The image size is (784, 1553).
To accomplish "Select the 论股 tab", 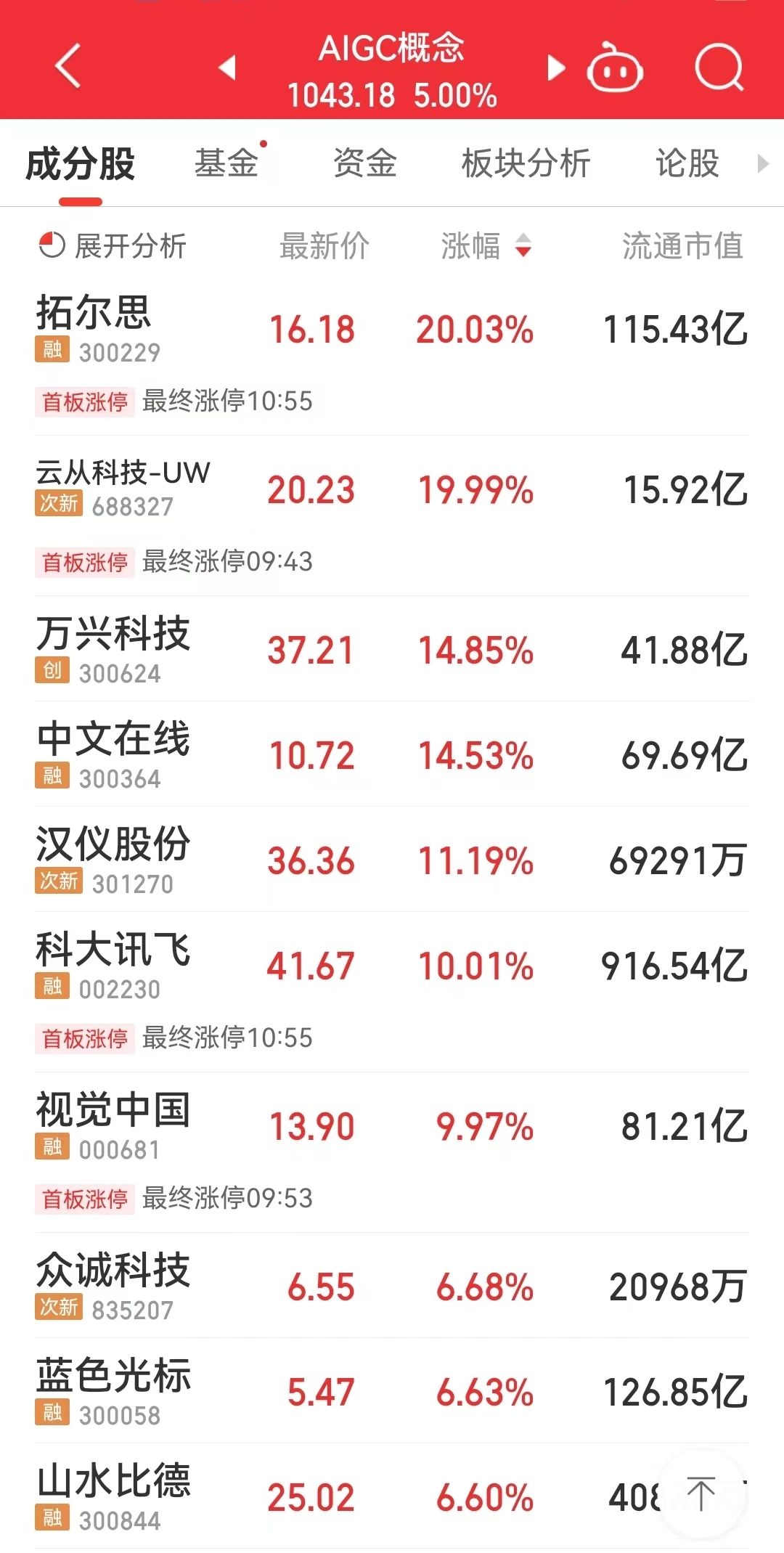I will [x=687, y=163].
